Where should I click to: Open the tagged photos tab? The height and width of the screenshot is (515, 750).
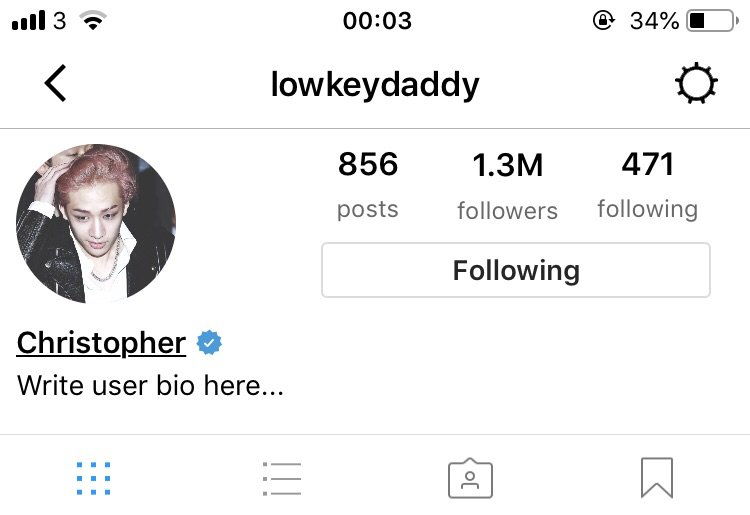click(469, 478)
